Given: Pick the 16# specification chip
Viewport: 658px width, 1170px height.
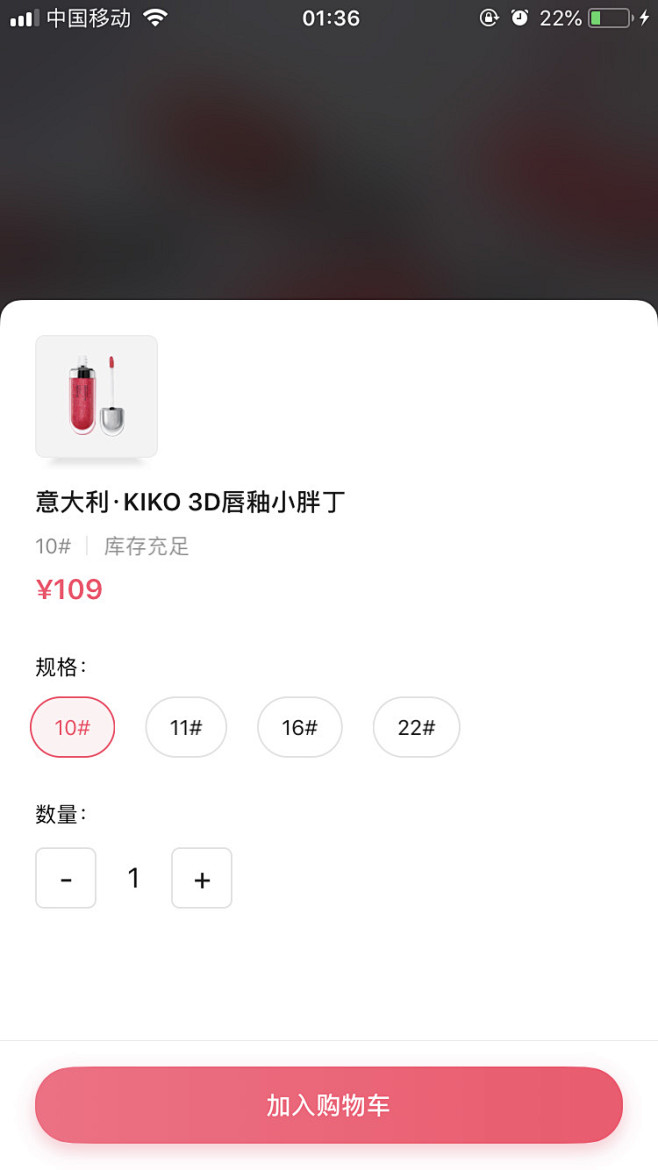Looking at the screenshot, I should pyautogui.click(x=300, y=727).
